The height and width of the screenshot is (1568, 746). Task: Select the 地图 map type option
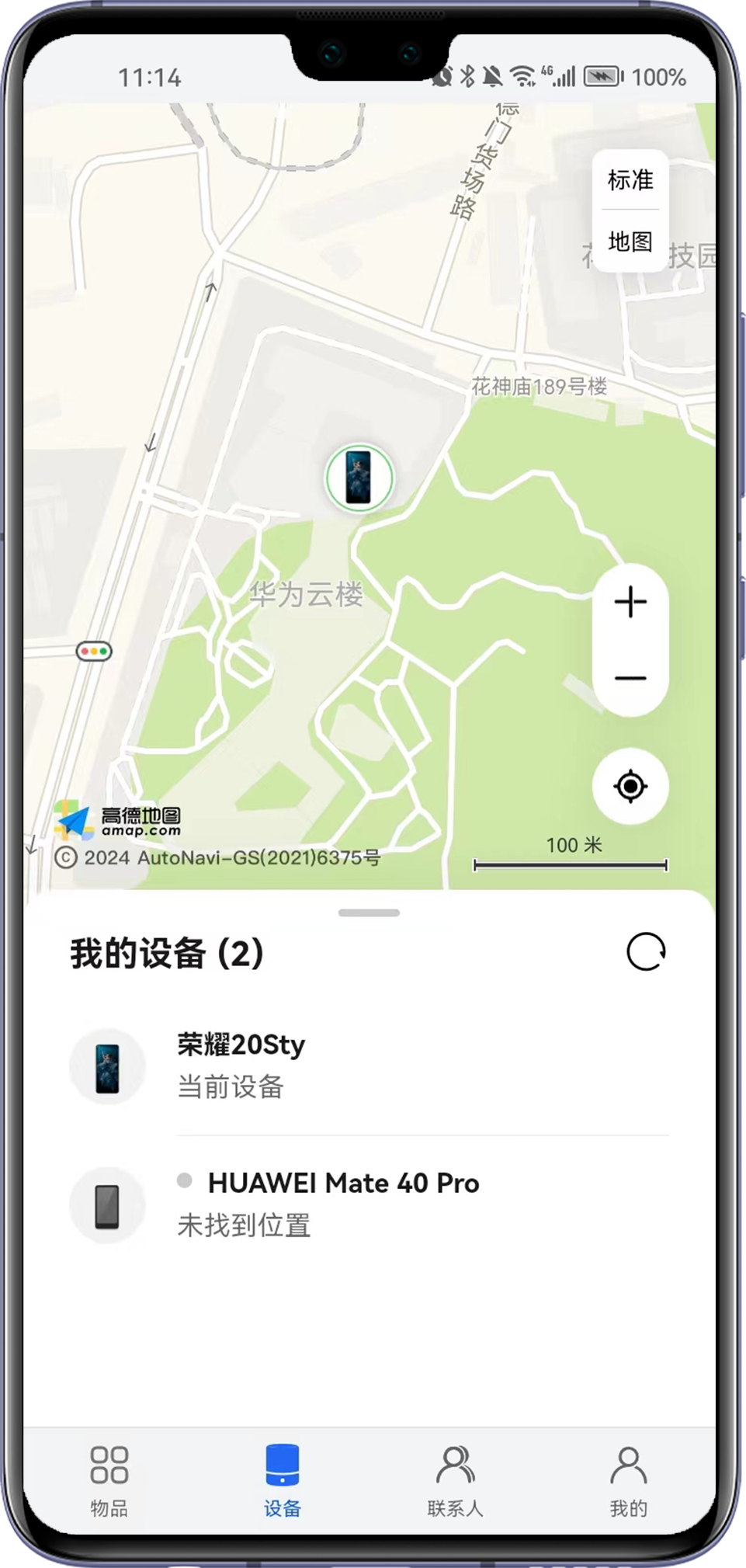(x=630, y=242)
